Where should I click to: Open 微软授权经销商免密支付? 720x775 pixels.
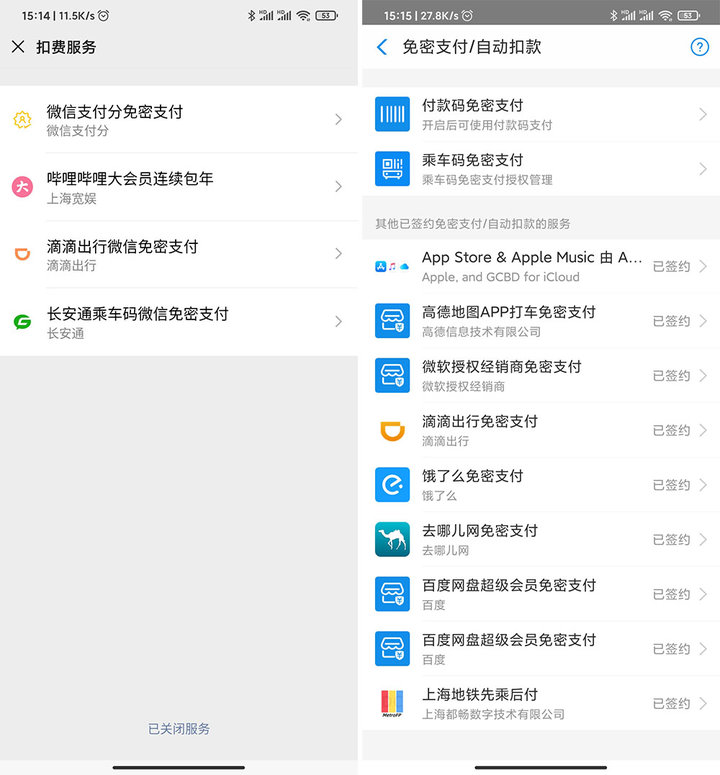point(540,375)
